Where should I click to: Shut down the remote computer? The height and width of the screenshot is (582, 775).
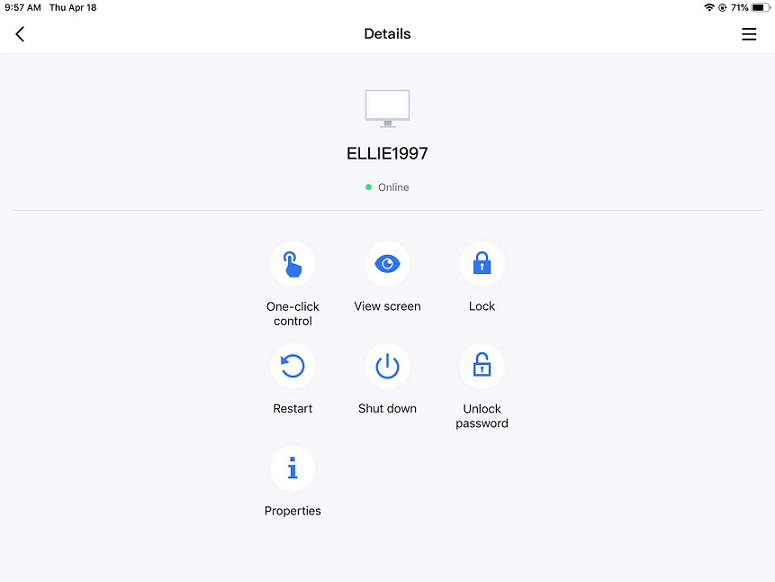(387, 367)
